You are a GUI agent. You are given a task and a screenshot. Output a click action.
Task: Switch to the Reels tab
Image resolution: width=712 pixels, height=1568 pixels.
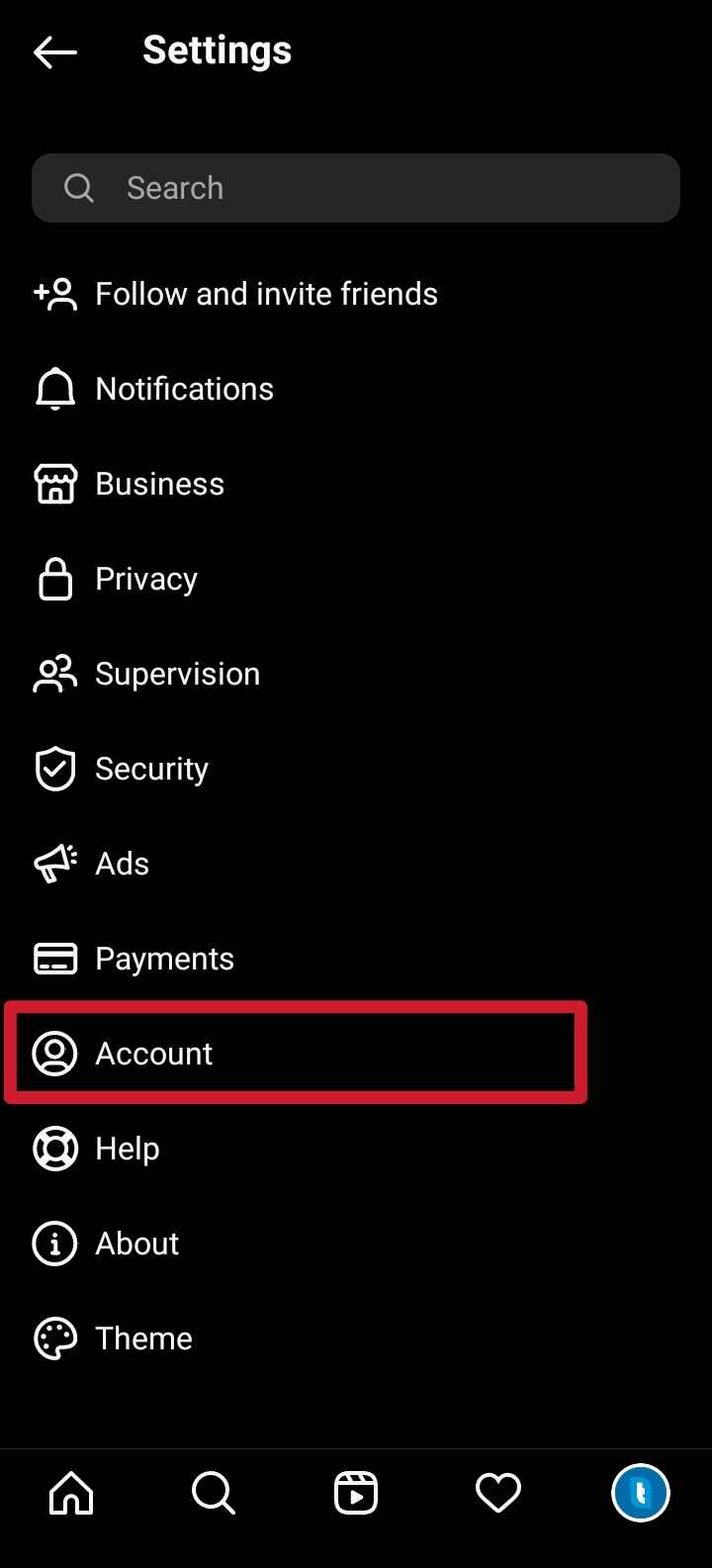point(356,1493)
